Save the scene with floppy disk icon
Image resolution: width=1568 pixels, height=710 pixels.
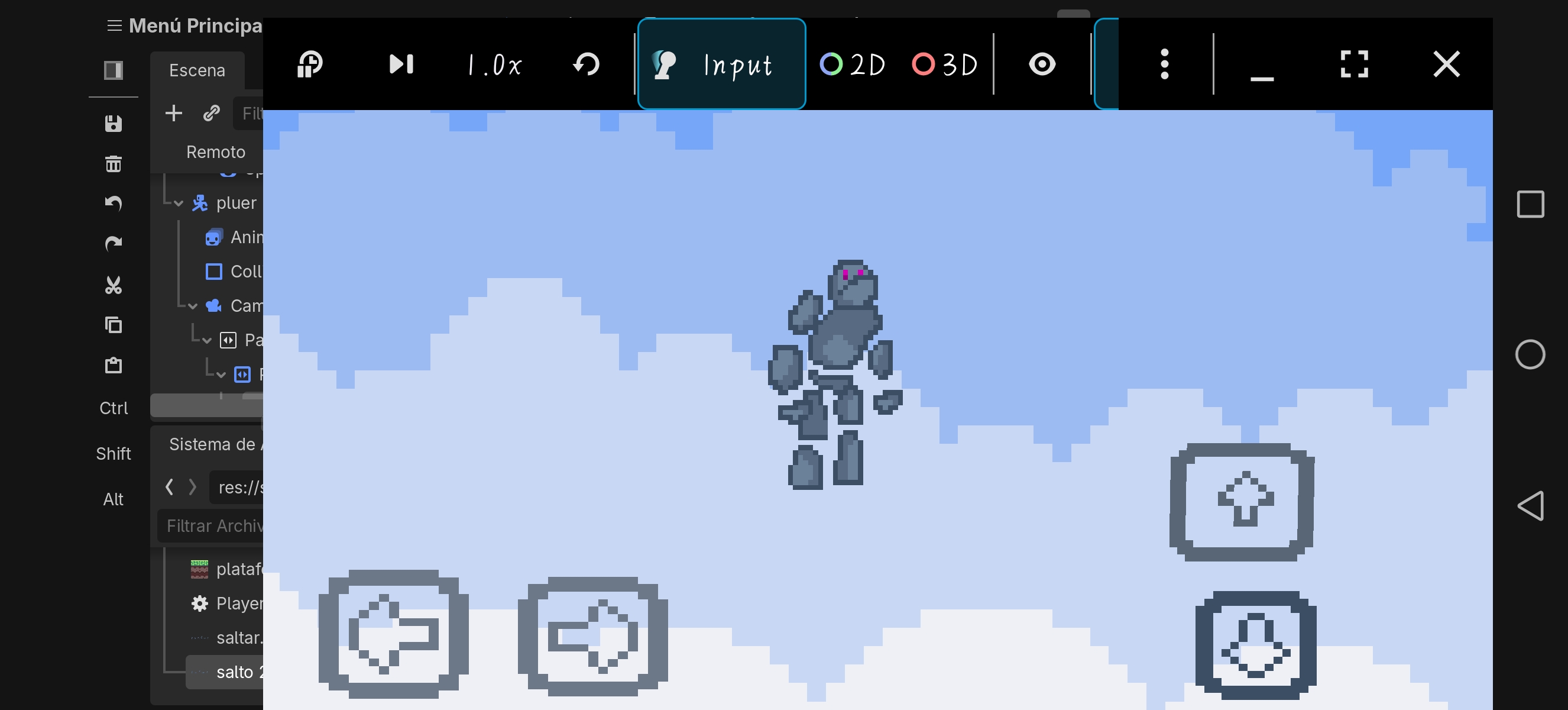point(113,124)
